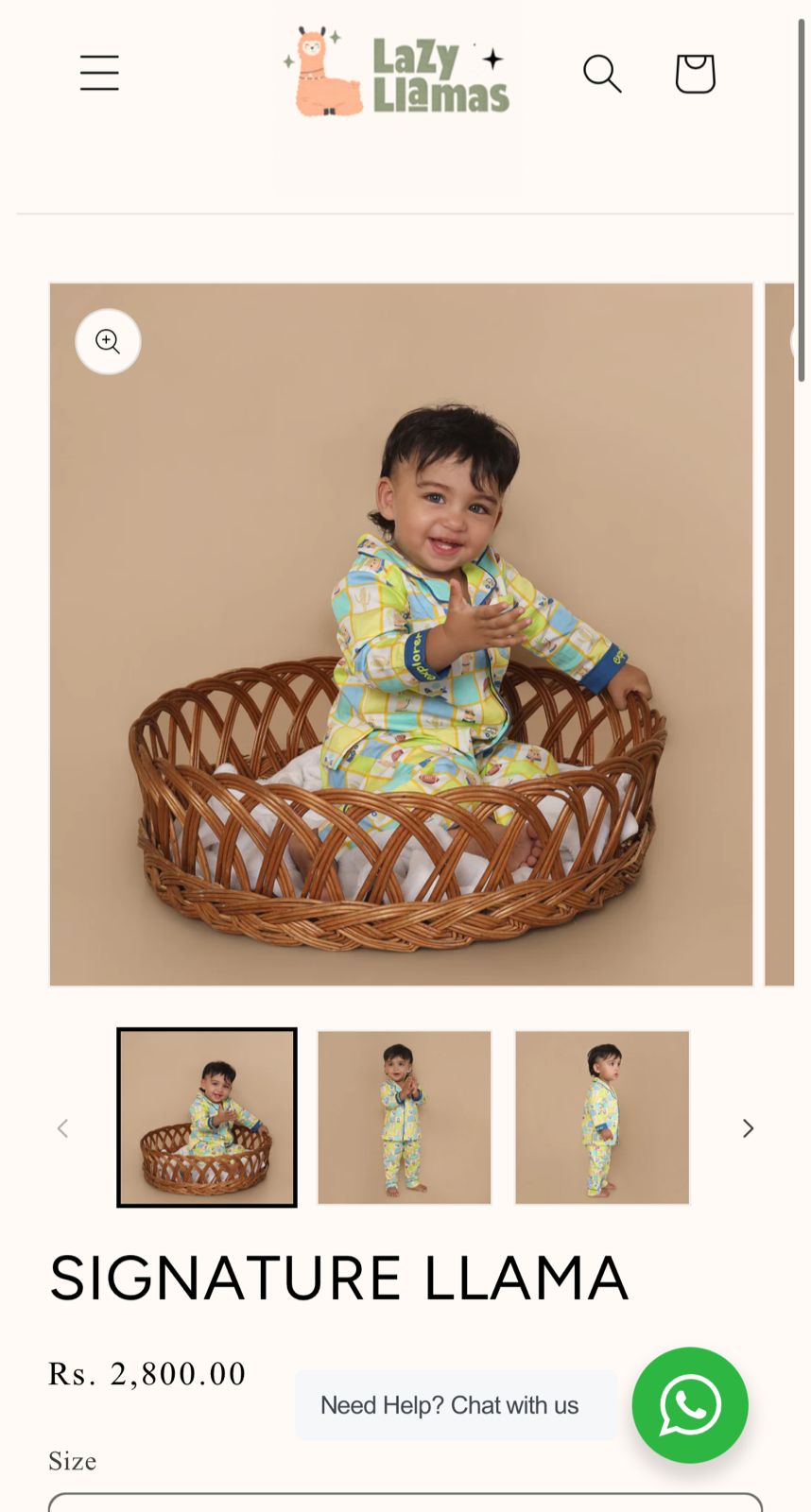This screenshot has width=811, height=1512.
Task: Select the side-view thumbnail
Action: pos(602,1117)
